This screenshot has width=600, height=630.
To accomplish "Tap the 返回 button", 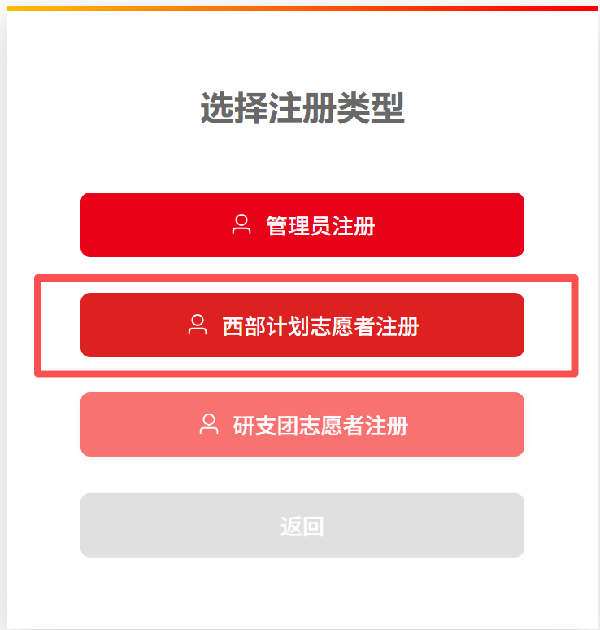I will pos(302,526).
